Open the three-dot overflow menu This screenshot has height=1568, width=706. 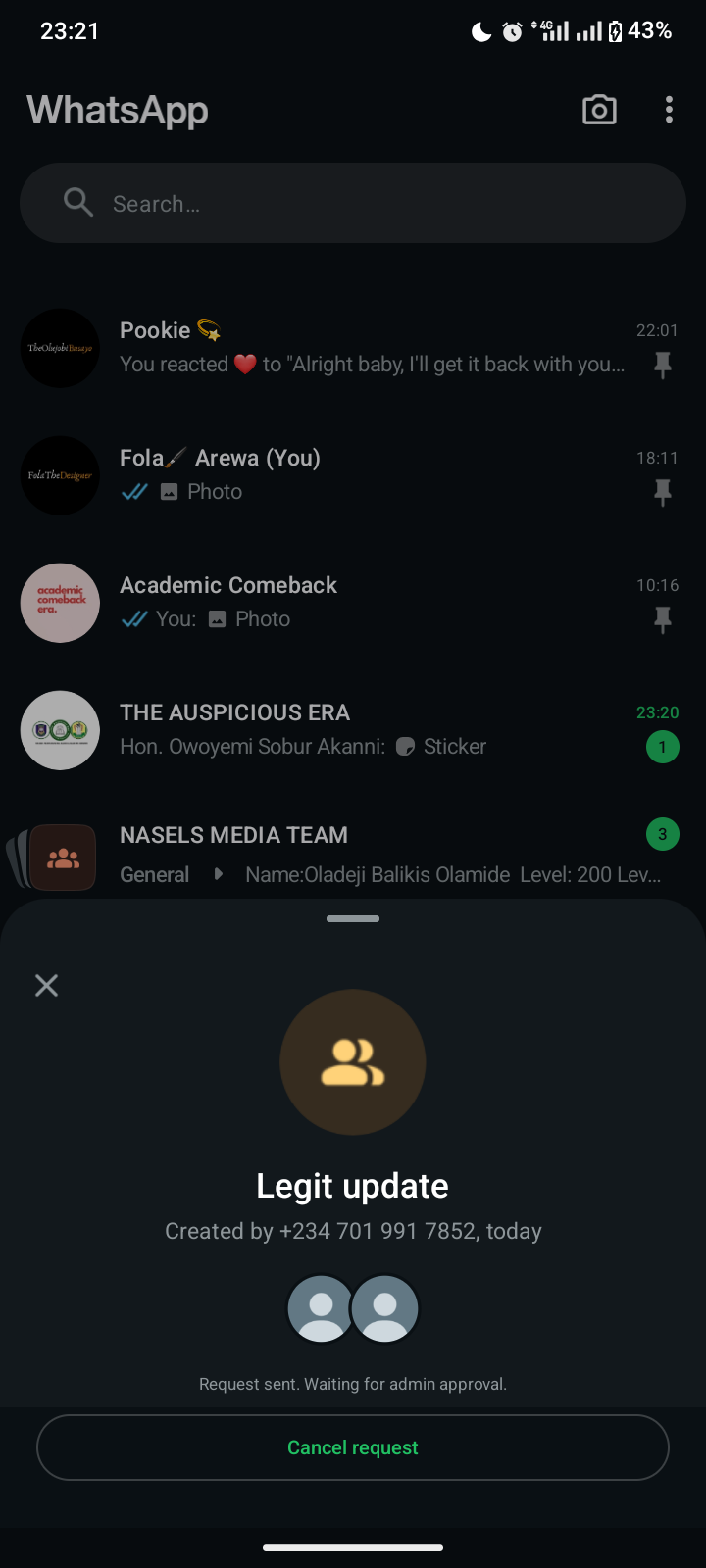pos(669,110)
